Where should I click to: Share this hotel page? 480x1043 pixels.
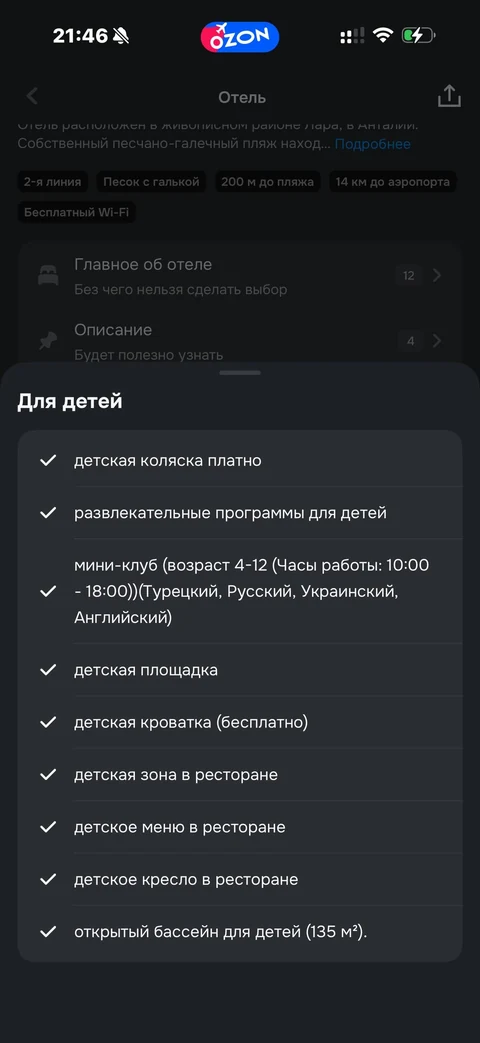pos(449,96)
